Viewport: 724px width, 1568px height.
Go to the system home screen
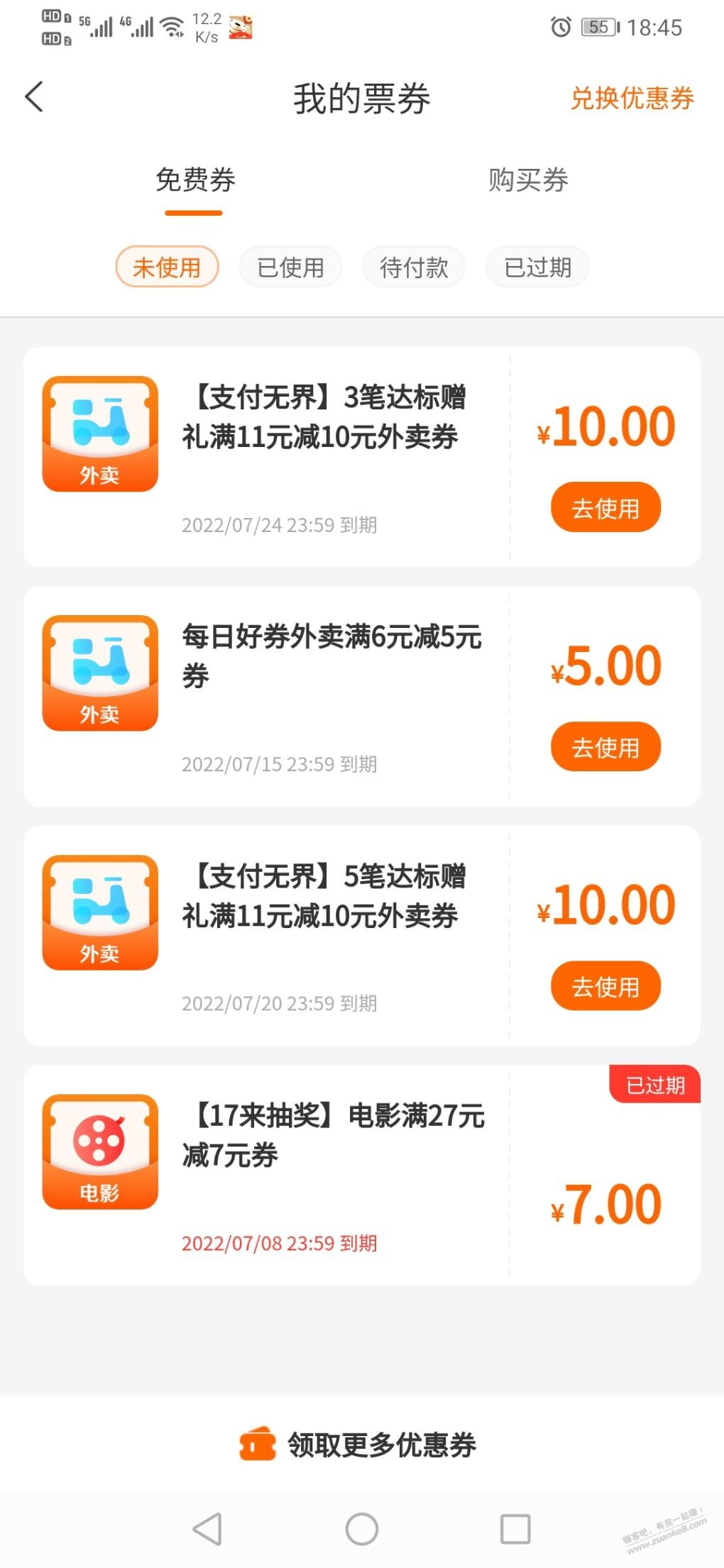tap(362, 1529)
